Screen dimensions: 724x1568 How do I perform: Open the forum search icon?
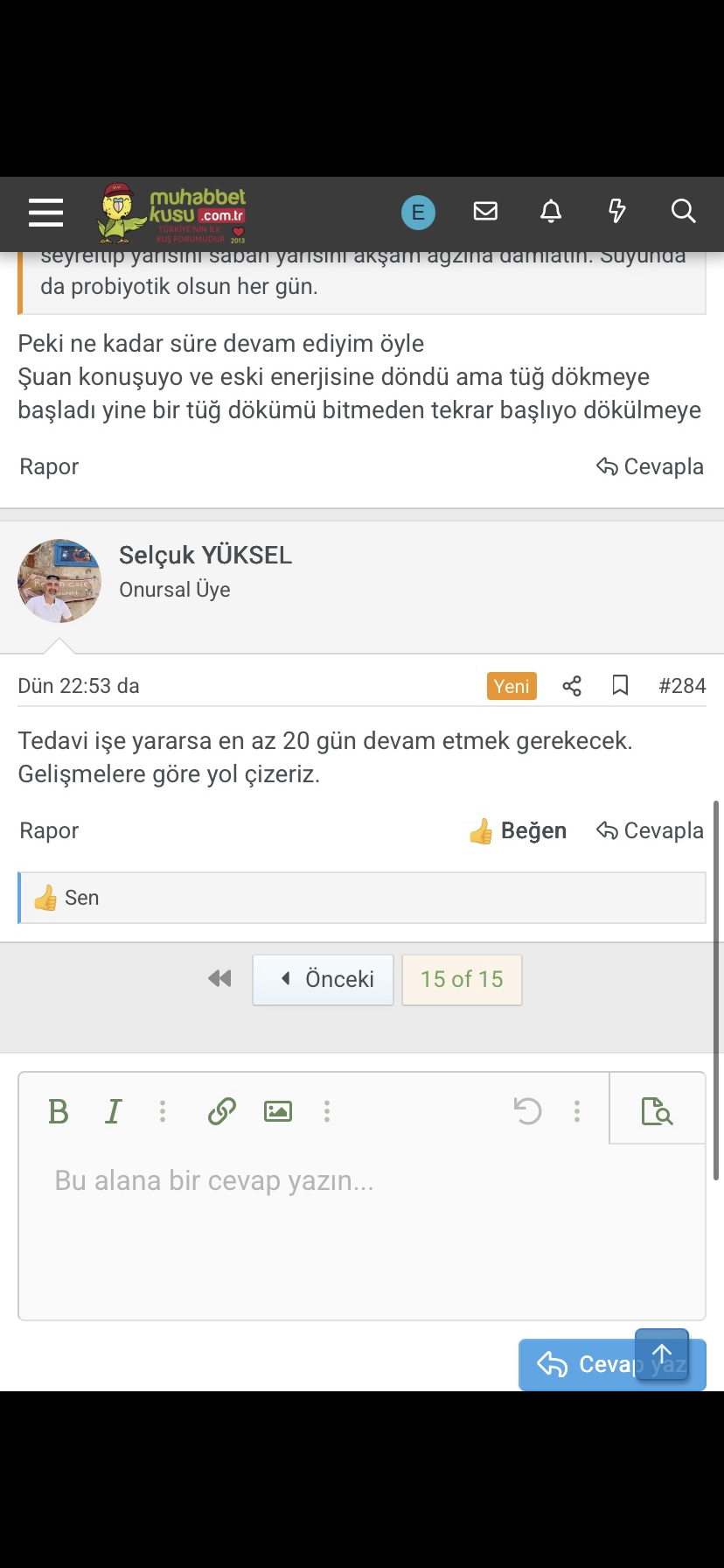(683, 212)
